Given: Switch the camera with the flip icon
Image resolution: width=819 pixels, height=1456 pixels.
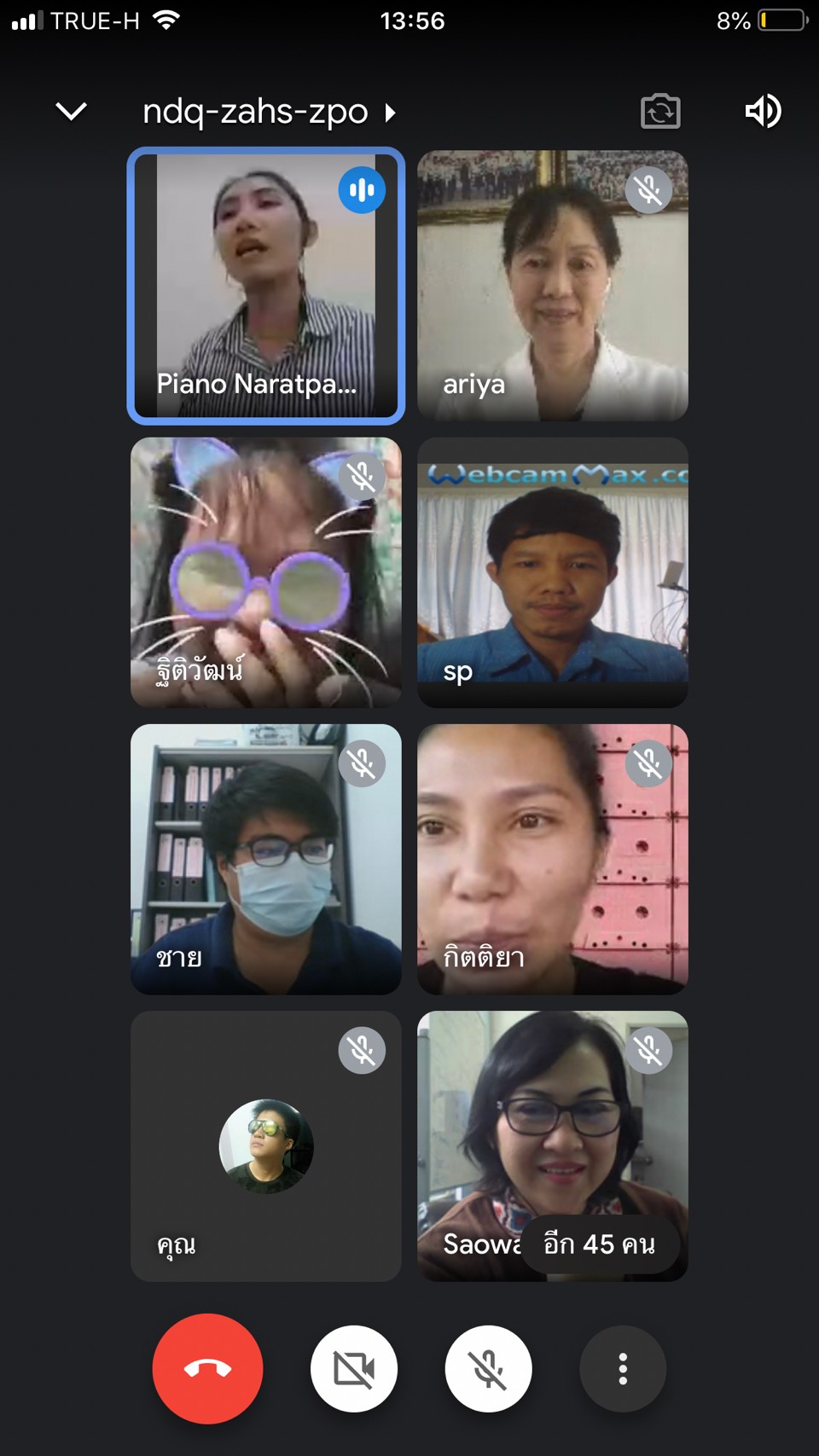Looking at the screenshot, I should pyautogui.click(x=660, y=112).
